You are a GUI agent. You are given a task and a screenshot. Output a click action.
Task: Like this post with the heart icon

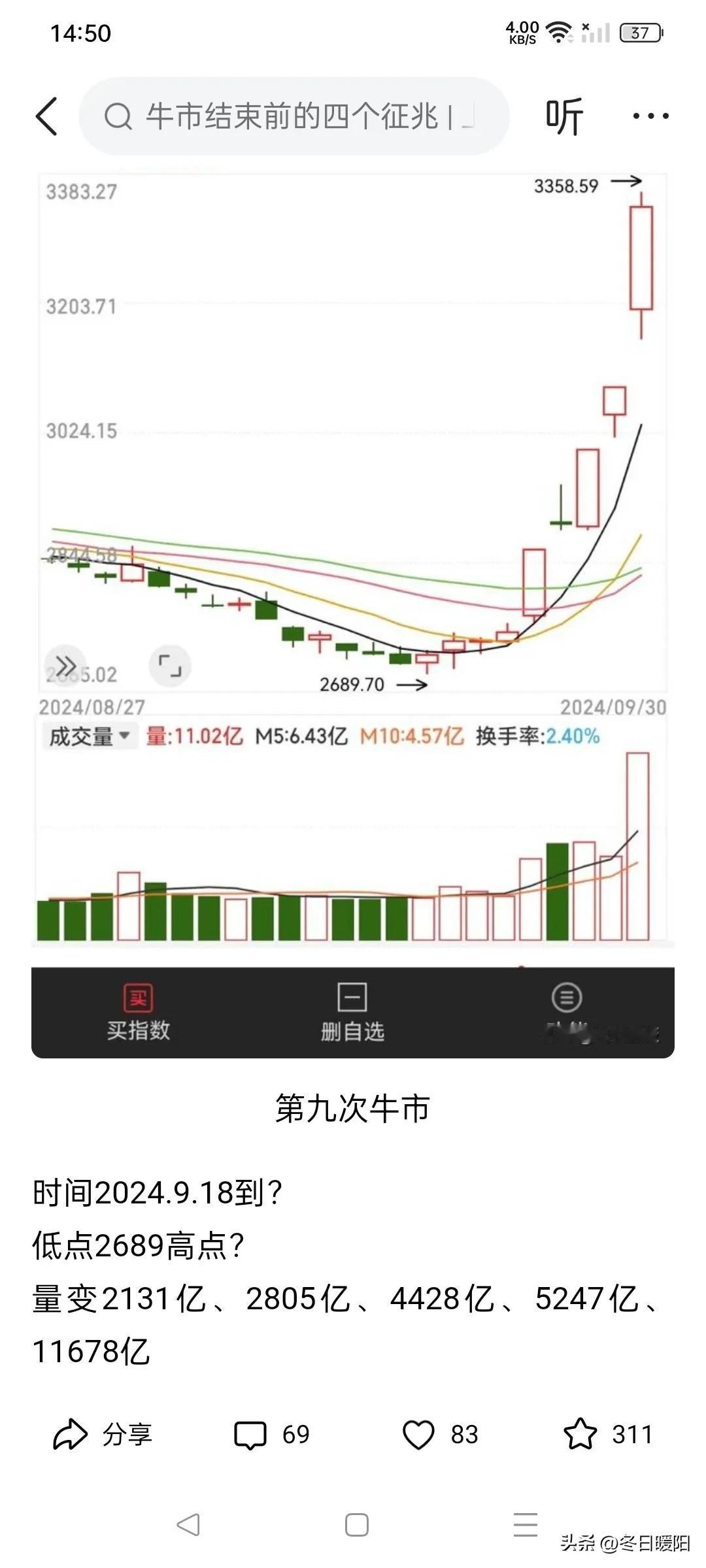440,1435
